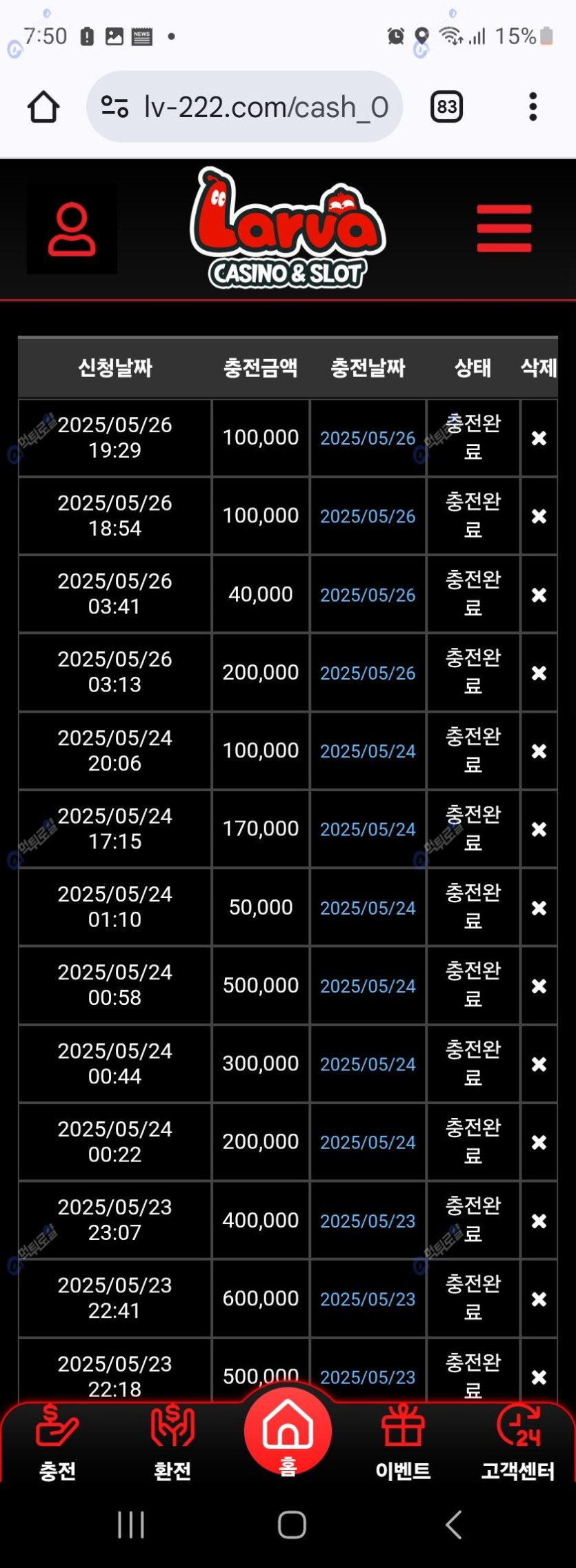Open the browser overflow menu
This screenshot has width=576, height=1568.
[533, 107]
